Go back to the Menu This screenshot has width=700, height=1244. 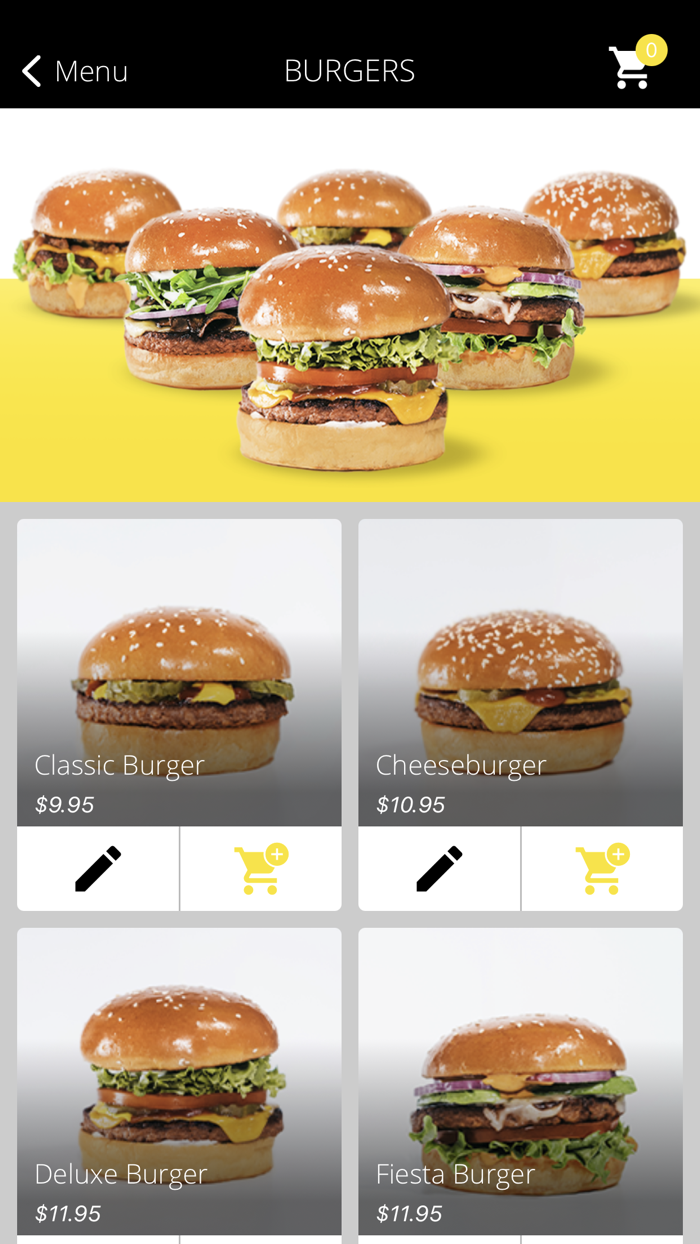coord(75,71)
